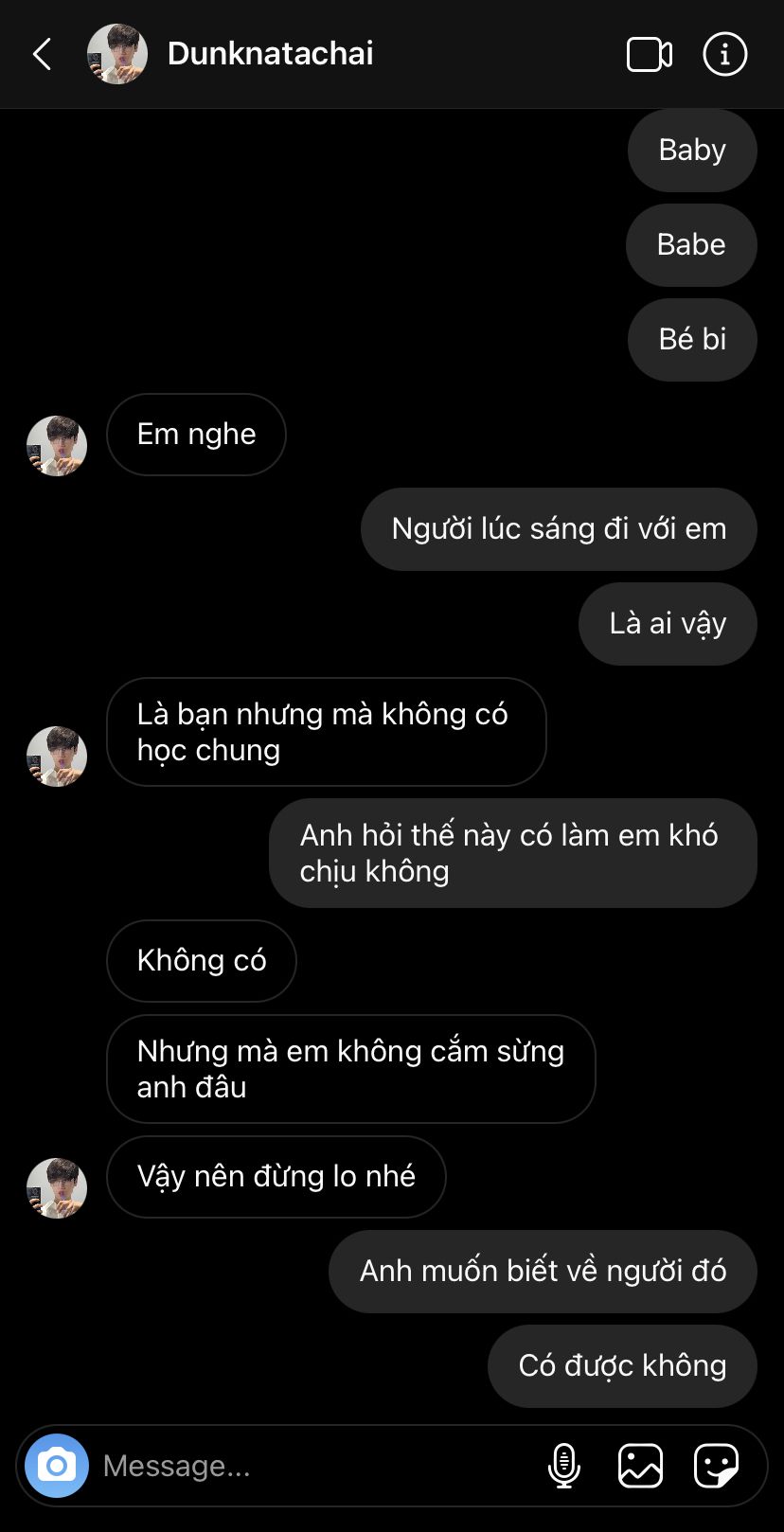Record a voice message with the microphone
Viewport: 784px width, 1532px height.
[x=564, y=1466]
